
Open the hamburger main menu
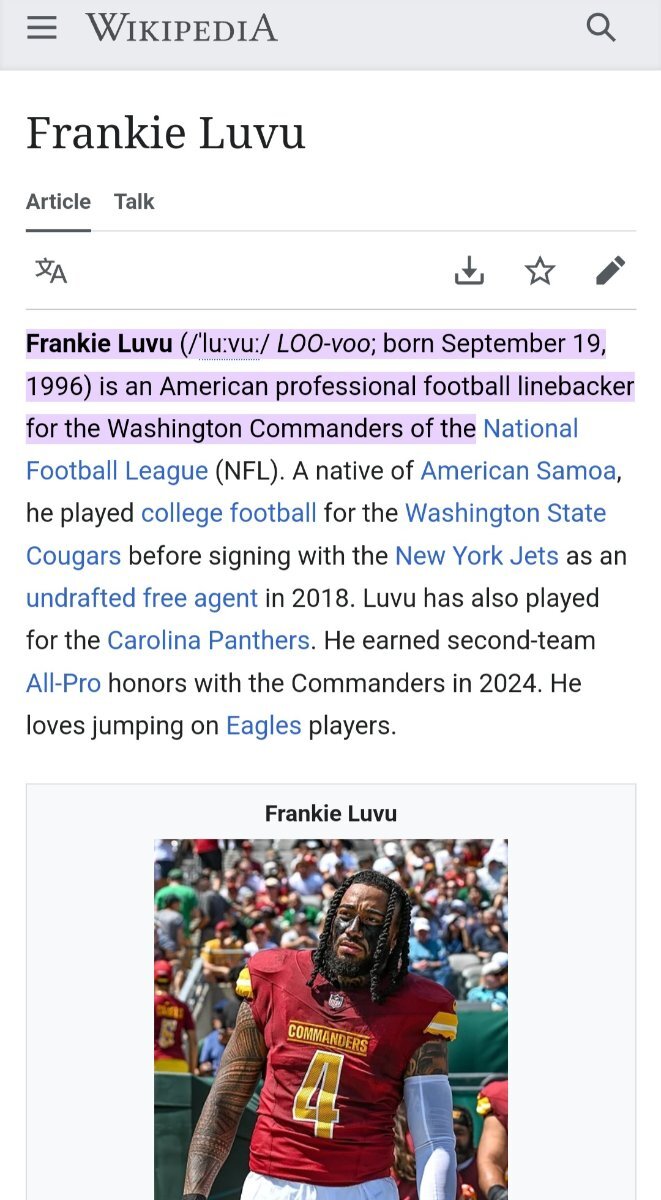tap(42, 28)
